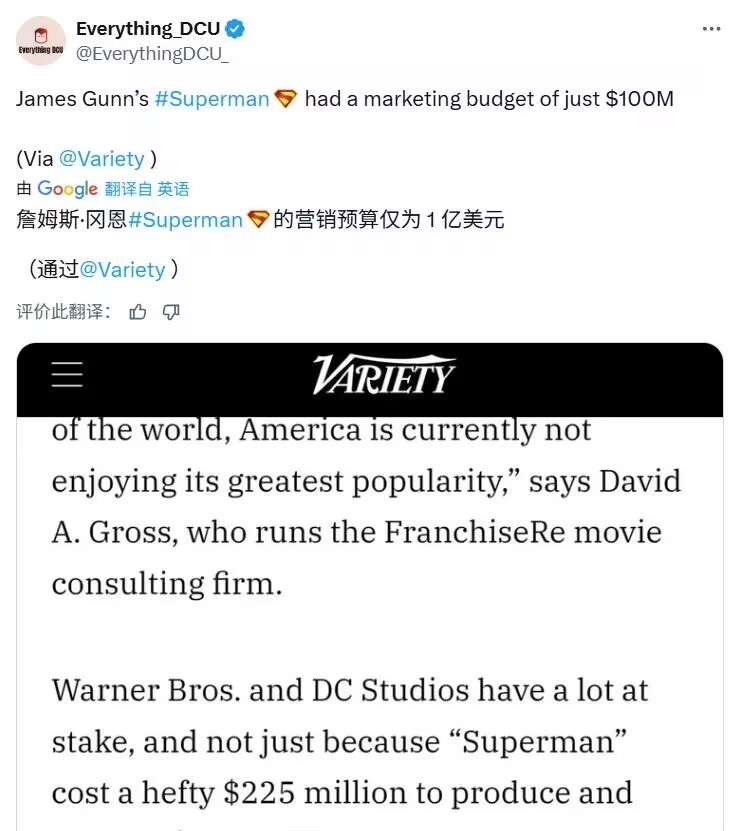This screenshot has height=831, width=736.
Task: Open #Superman hashtag in the English text
Action: (x=212, y=99)
